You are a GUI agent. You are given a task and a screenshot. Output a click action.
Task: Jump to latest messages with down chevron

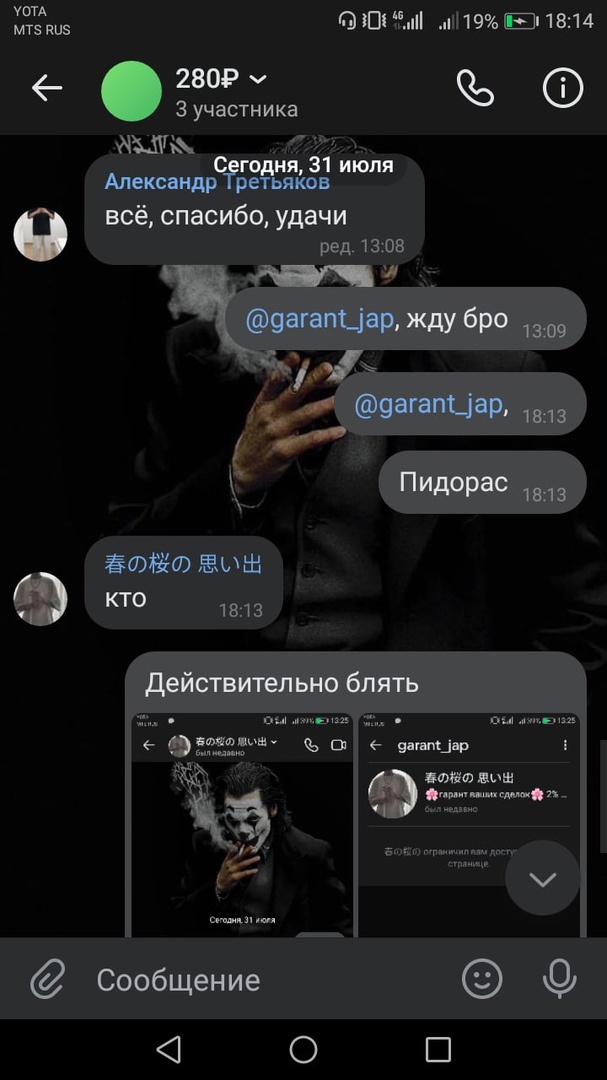542,878
